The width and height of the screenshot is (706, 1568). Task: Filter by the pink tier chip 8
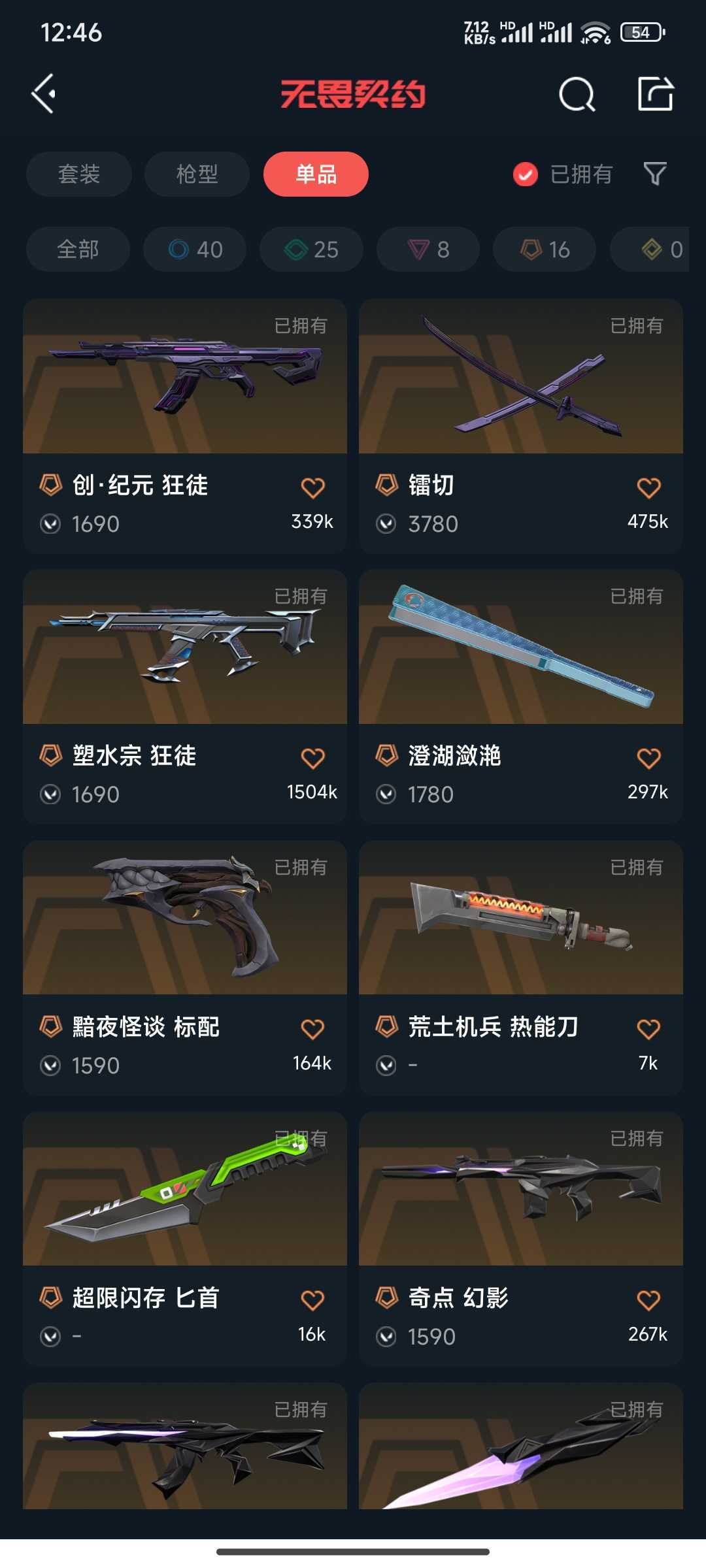(428, 250)
